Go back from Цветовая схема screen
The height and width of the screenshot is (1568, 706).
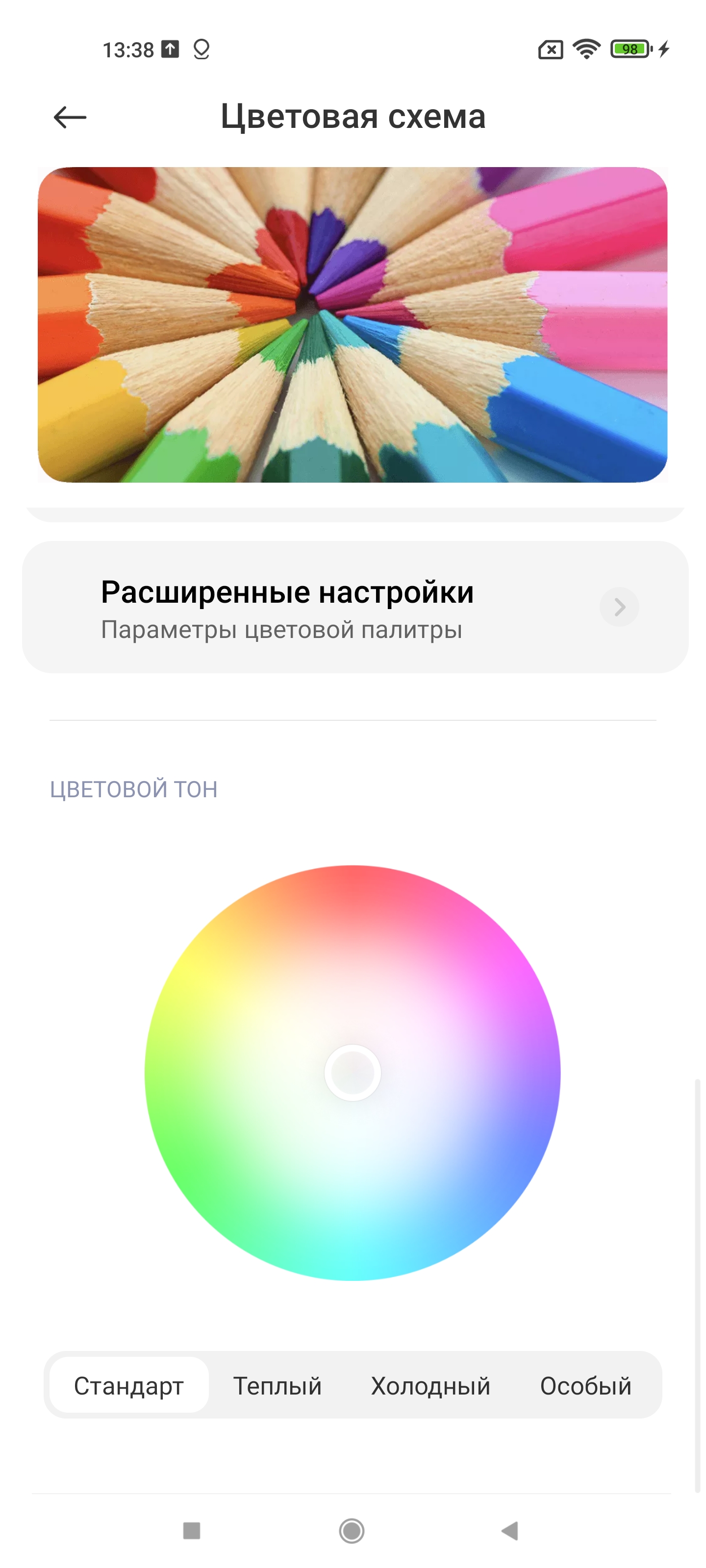coord(70,117)
